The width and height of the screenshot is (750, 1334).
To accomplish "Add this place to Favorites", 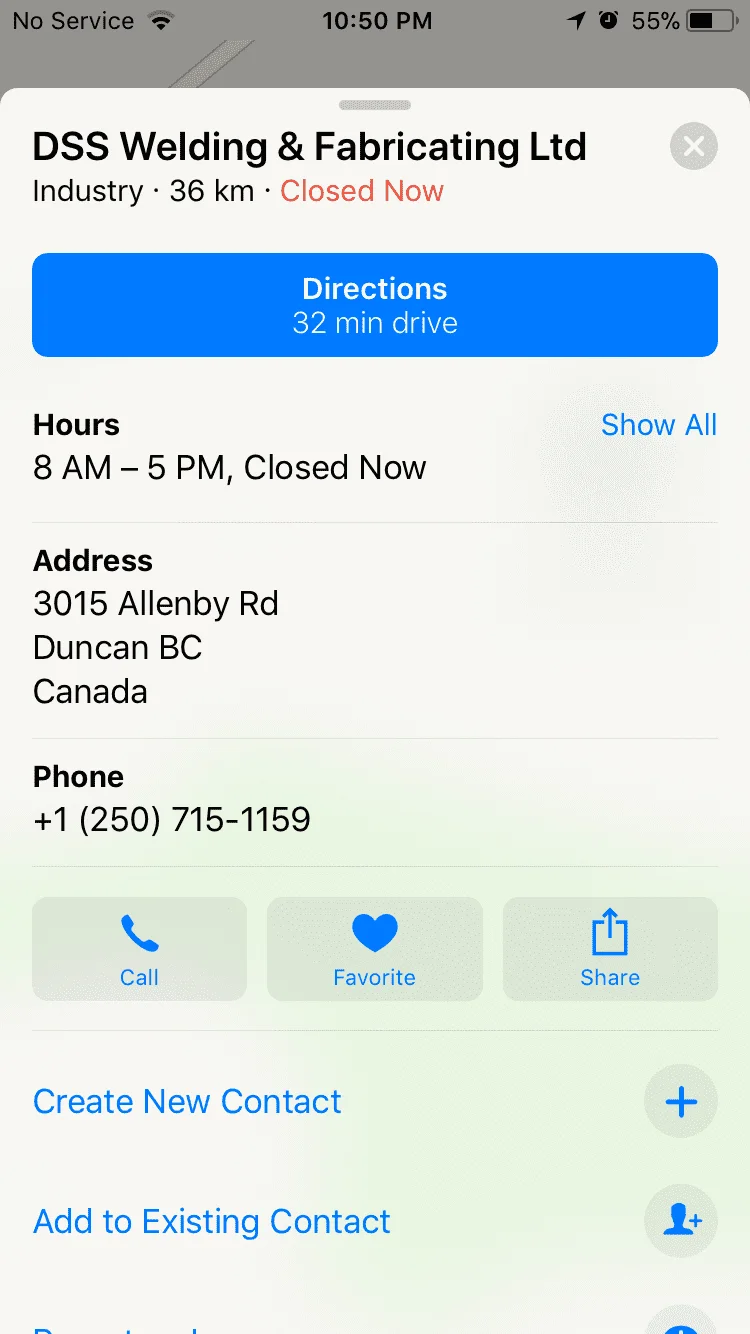I will pyautogui.click(x=375, y=949).
